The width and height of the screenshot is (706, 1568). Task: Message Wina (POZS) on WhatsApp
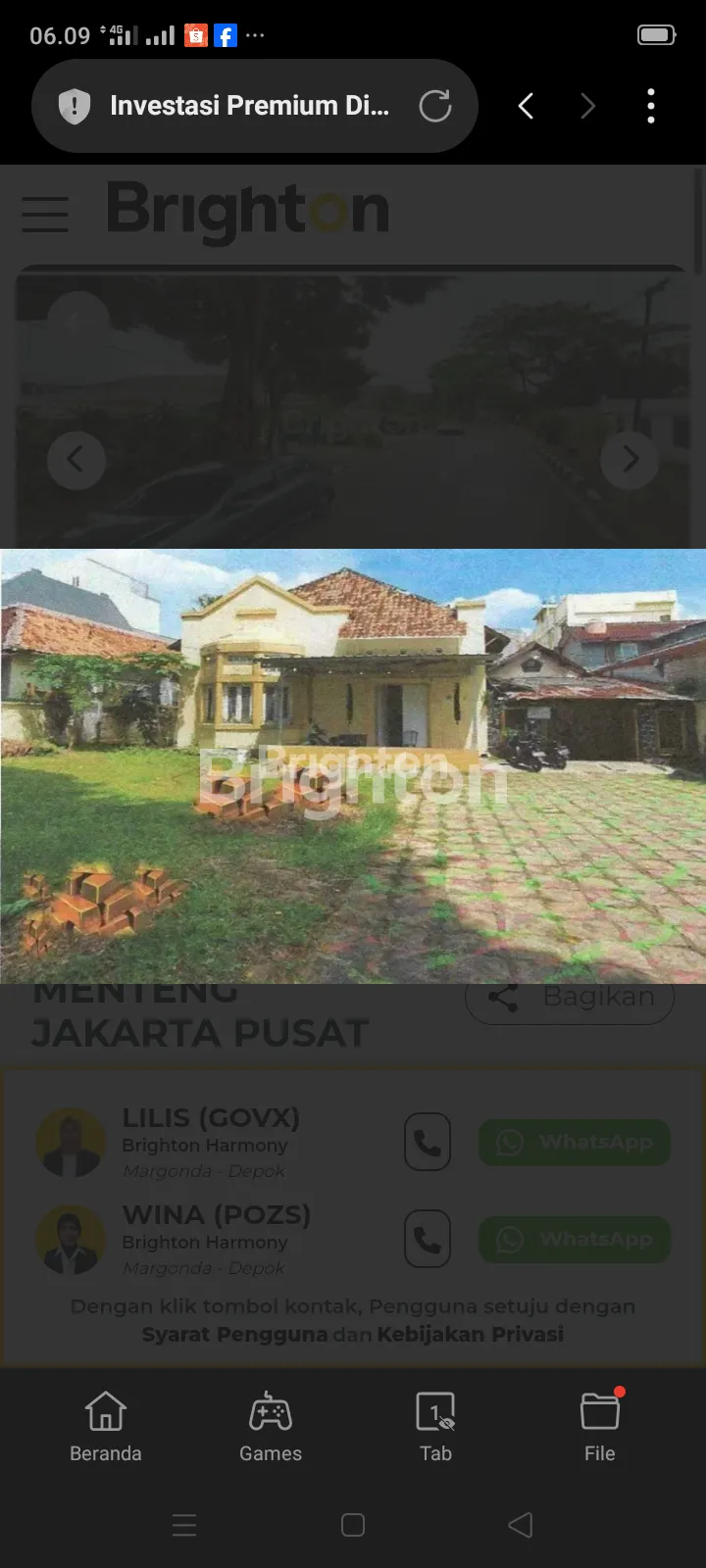(575, 1239)
